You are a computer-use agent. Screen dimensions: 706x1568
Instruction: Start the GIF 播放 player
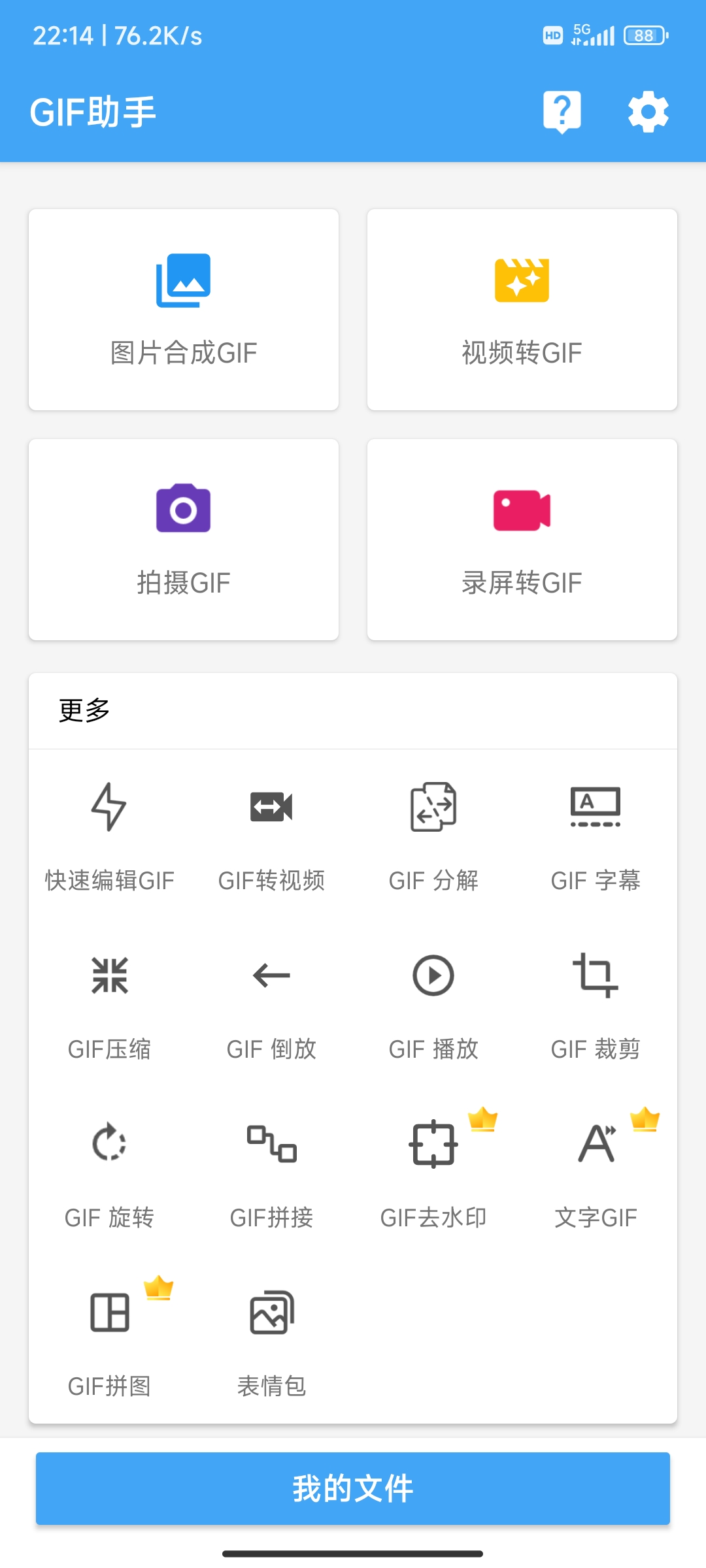pyautogui.click(x=433, y=1006)
